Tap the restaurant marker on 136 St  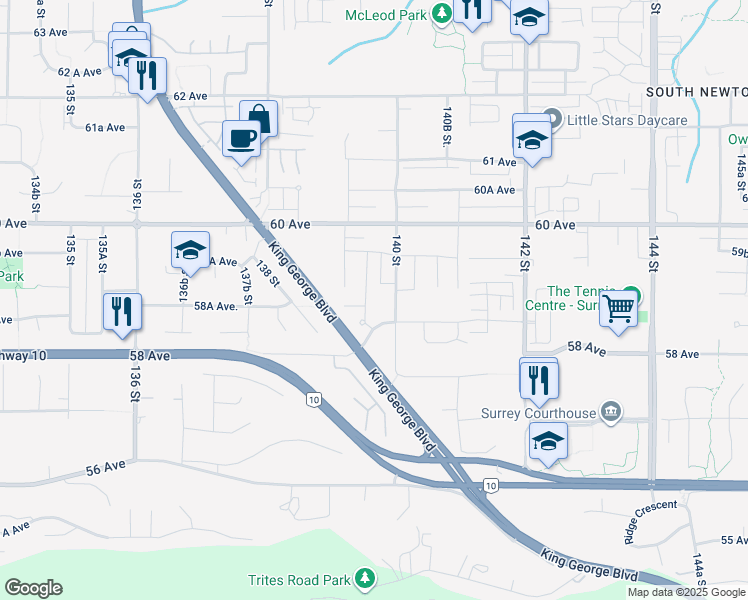click(x=123, y=312)
